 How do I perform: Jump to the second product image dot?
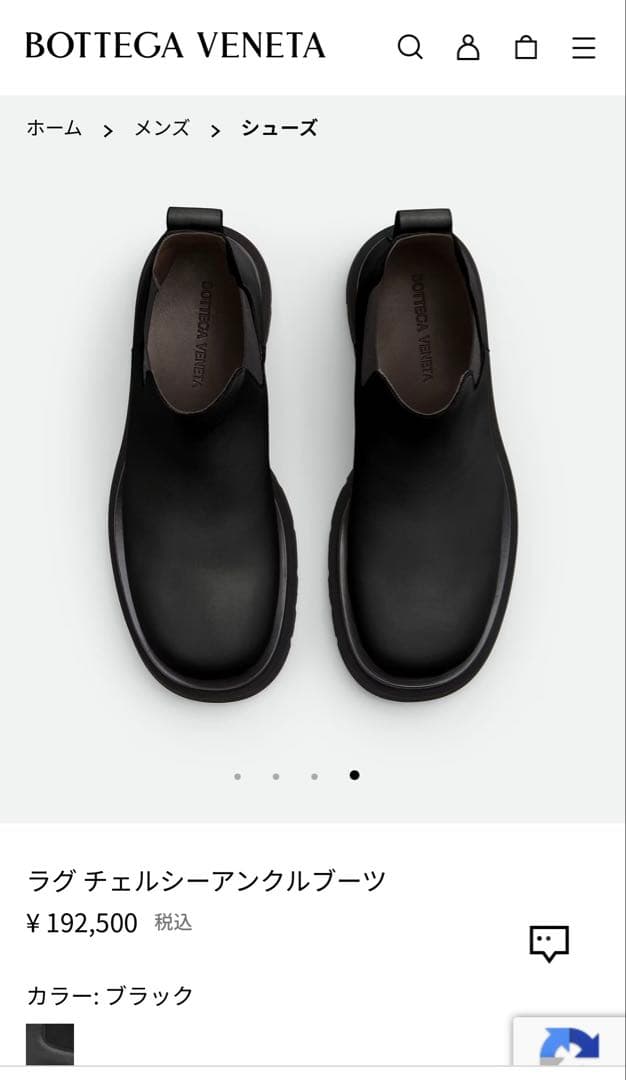coord(276,776)
